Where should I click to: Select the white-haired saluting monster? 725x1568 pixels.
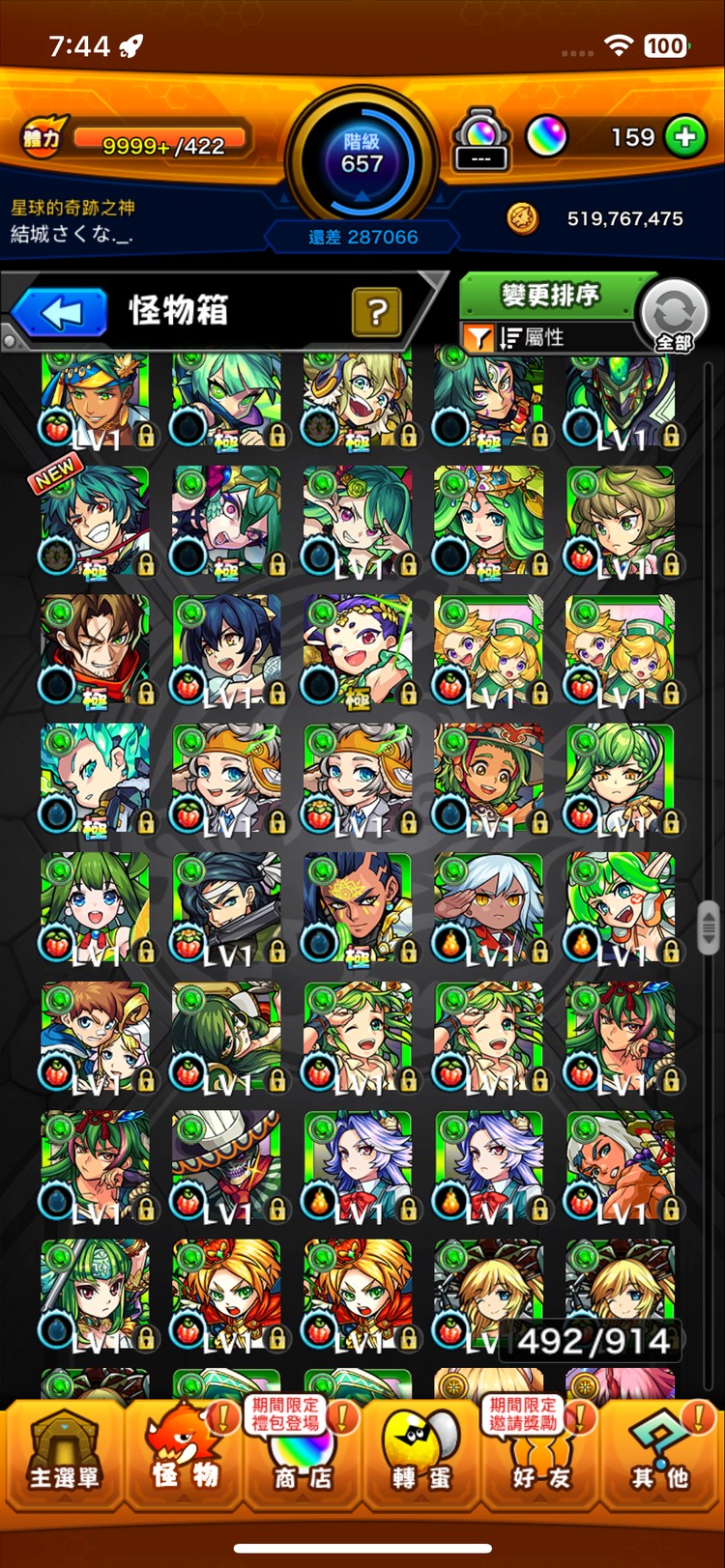tap(488, 907)
